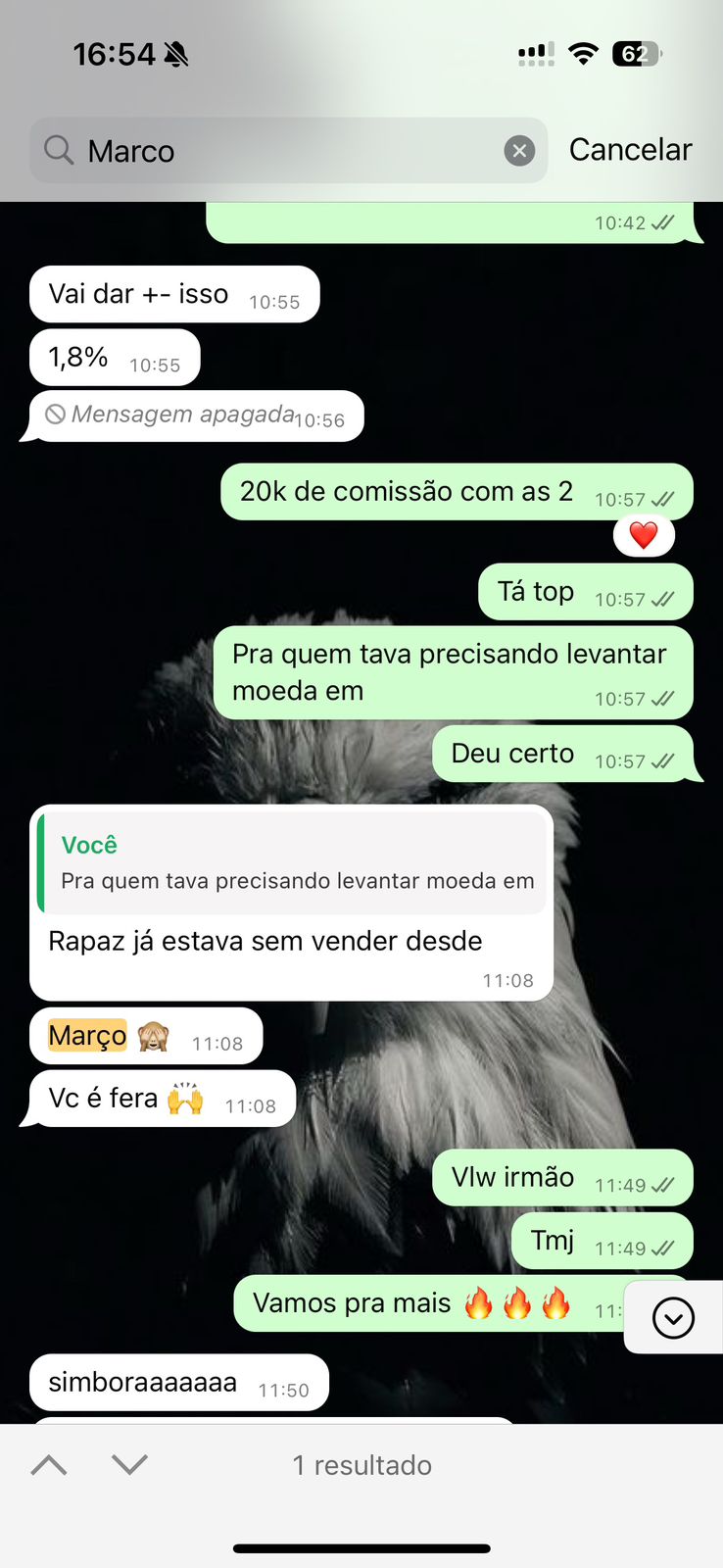Tap heart reaction on the commission message
The height and width of the screenshot is (1568, 723).
pyautogui.click(x=644, y=535)
